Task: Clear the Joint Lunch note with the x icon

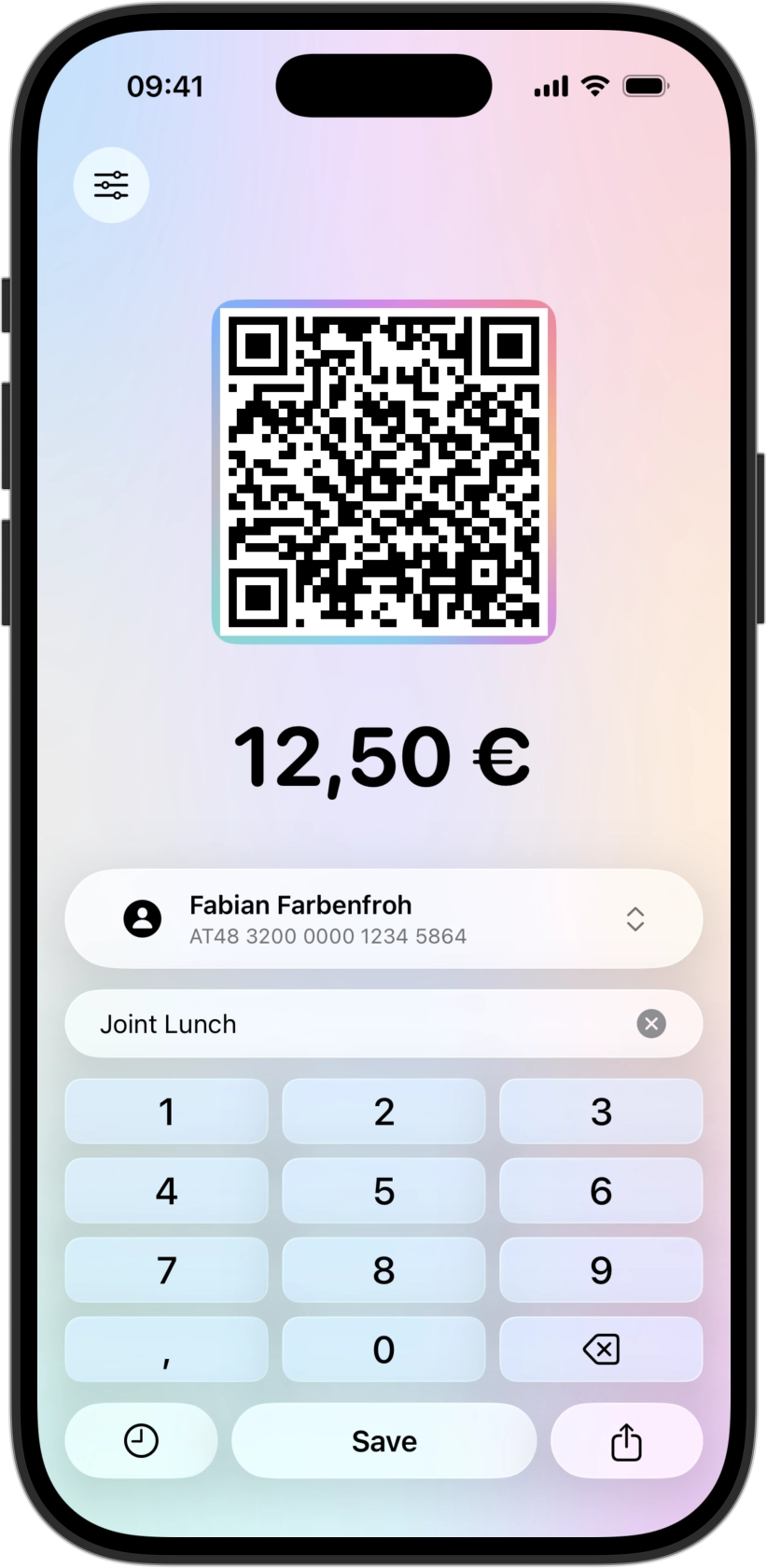Action: [651, 1024]
